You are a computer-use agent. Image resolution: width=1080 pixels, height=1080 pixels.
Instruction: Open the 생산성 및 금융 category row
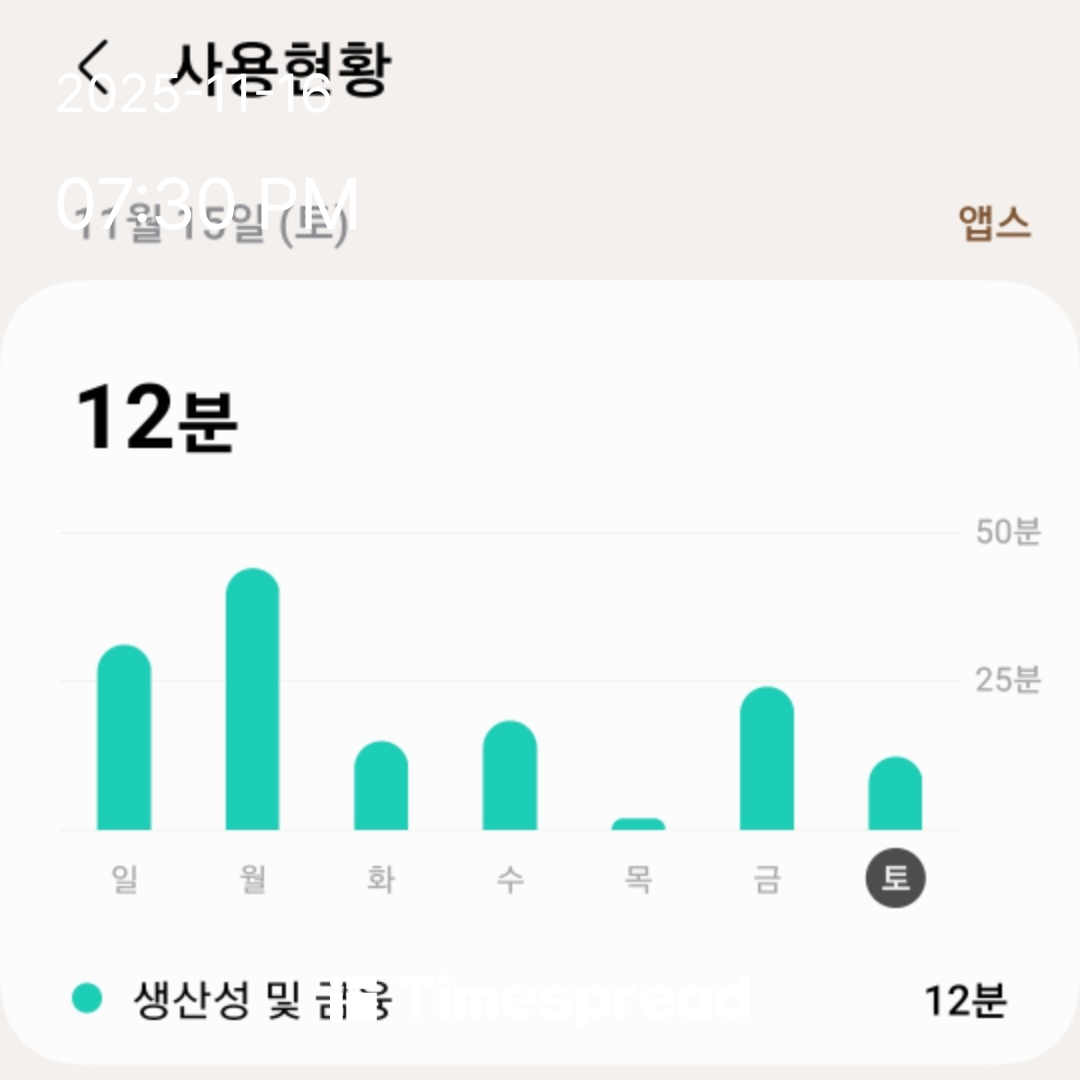(540, 999)
